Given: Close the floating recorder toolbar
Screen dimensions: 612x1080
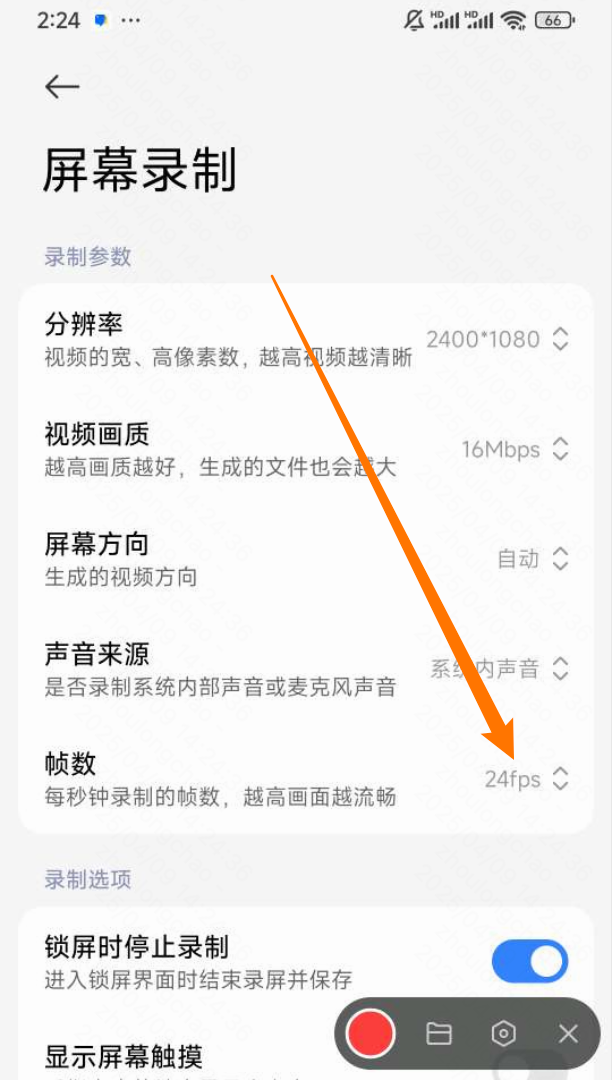Looking at the screenshot, I should point(568,1033).
